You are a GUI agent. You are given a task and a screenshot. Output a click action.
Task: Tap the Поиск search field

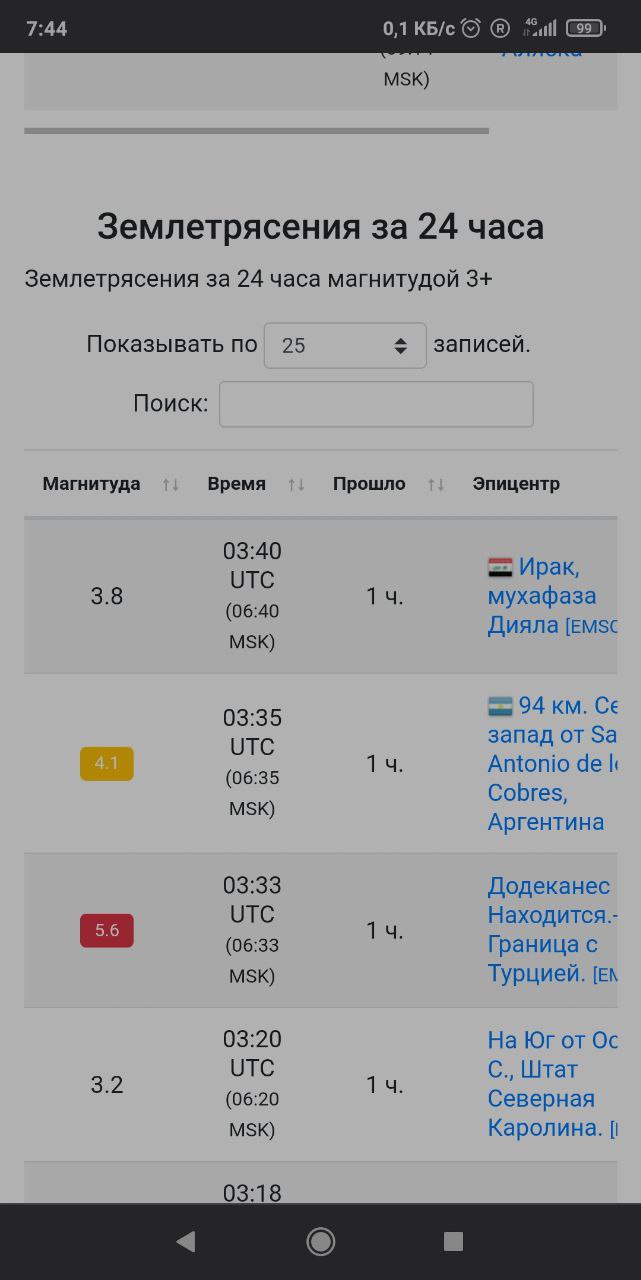(376, 404)
